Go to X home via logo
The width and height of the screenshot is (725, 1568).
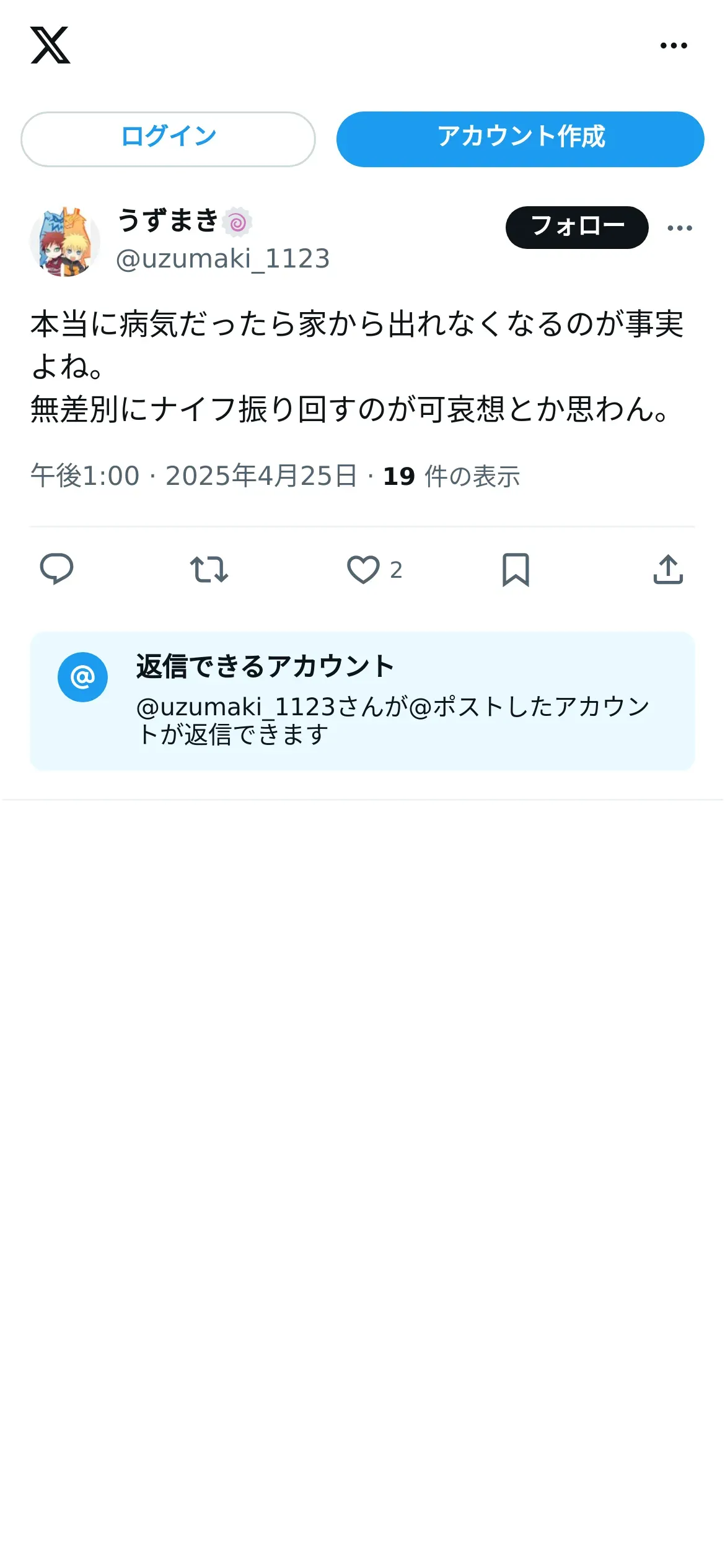pyautogui.click(x=50, y=45)
